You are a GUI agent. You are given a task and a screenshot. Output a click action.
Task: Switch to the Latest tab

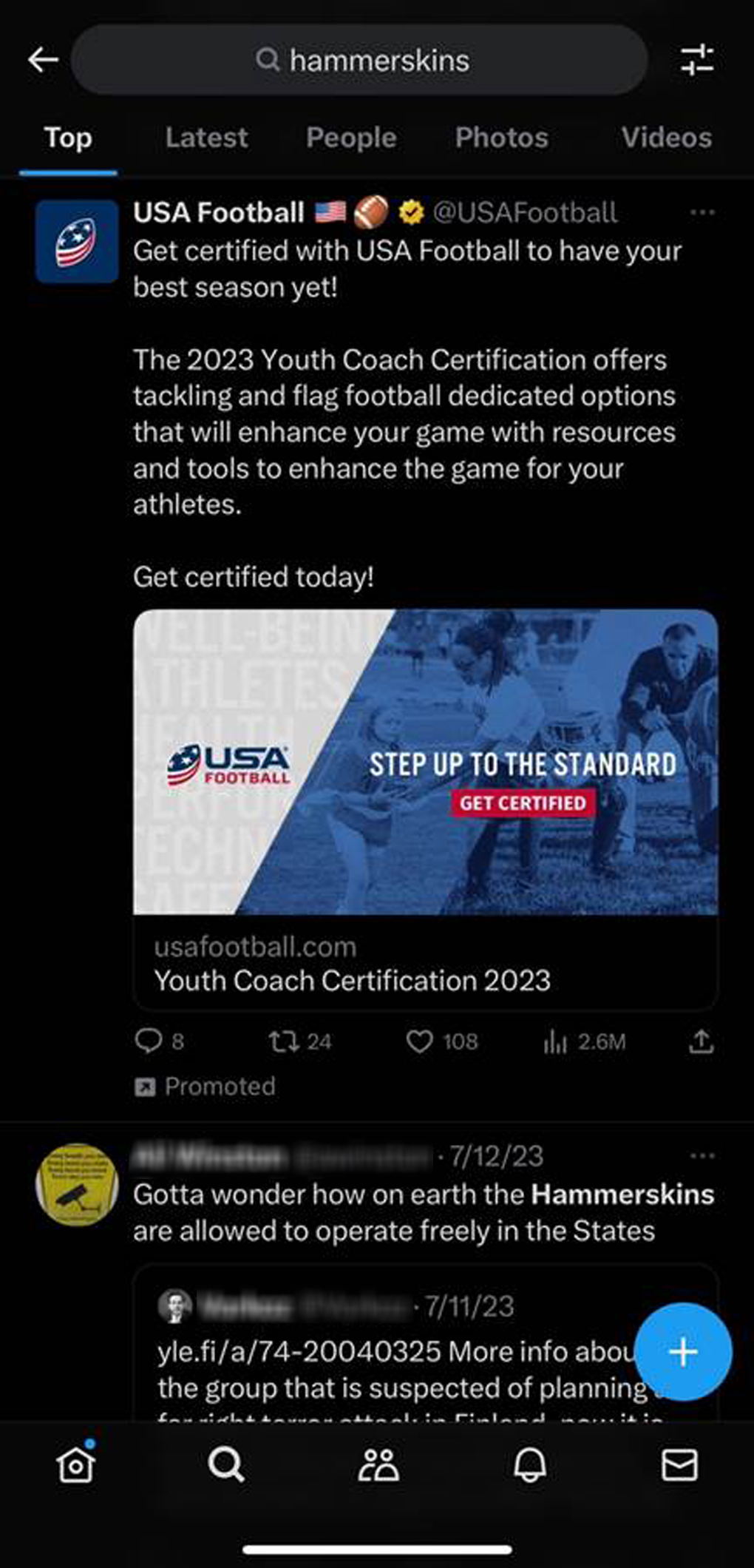click(x=206, y=138)
